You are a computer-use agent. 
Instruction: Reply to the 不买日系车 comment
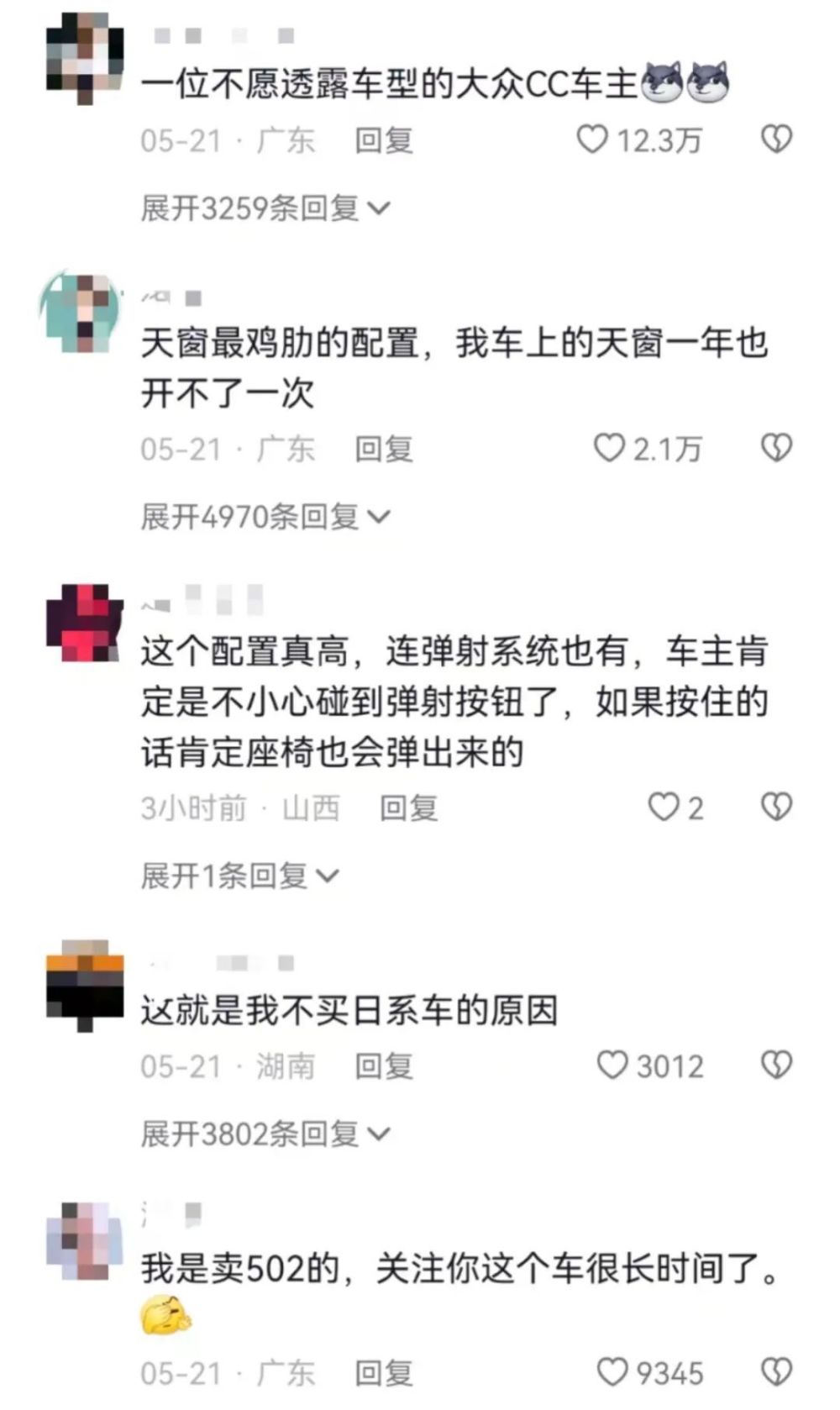click(384, 1065)
